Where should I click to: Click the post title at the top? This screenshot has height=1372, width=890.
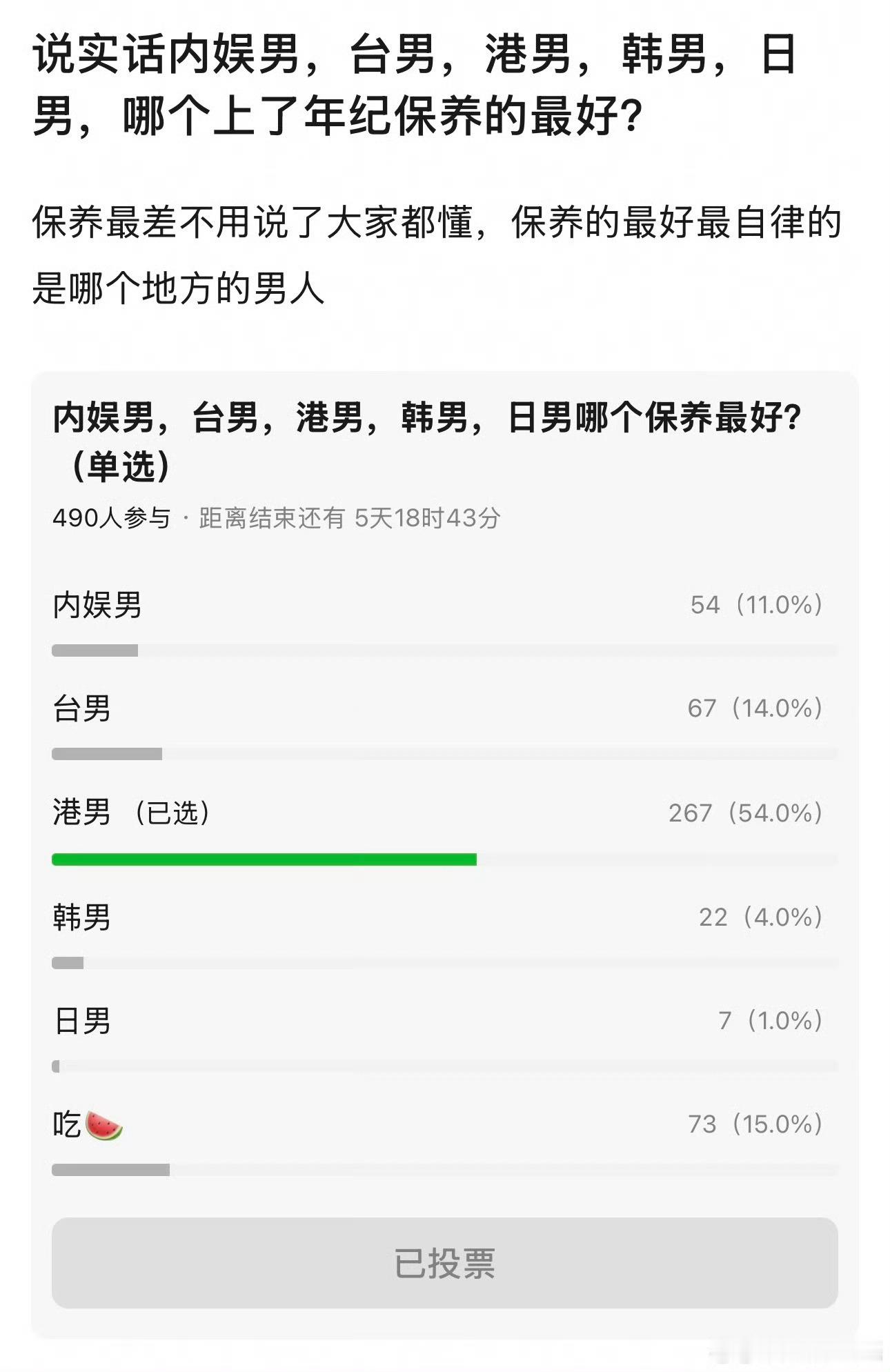[x=414, y=90]
